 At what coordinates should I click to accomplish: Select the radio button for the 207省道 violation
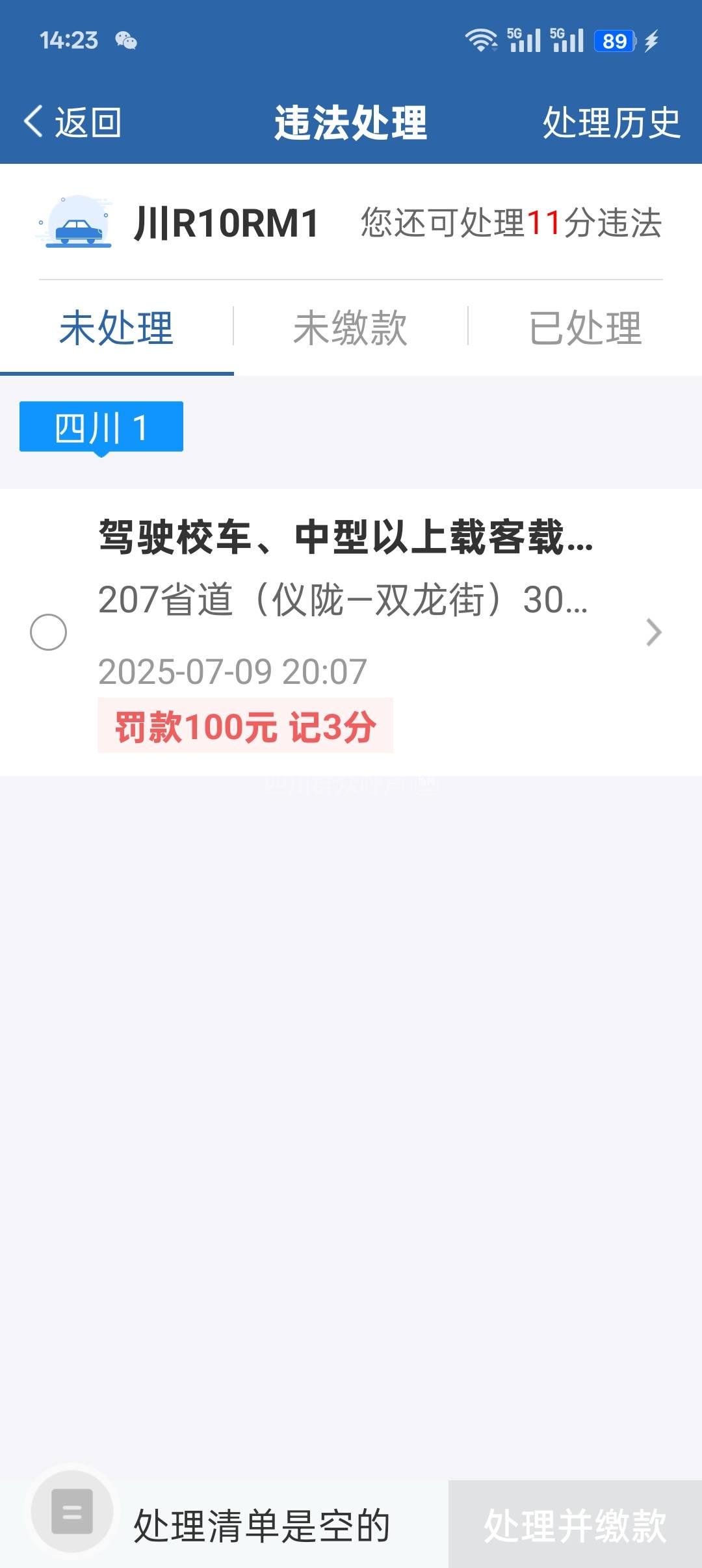pyautogui.click(x=49, y=632)
